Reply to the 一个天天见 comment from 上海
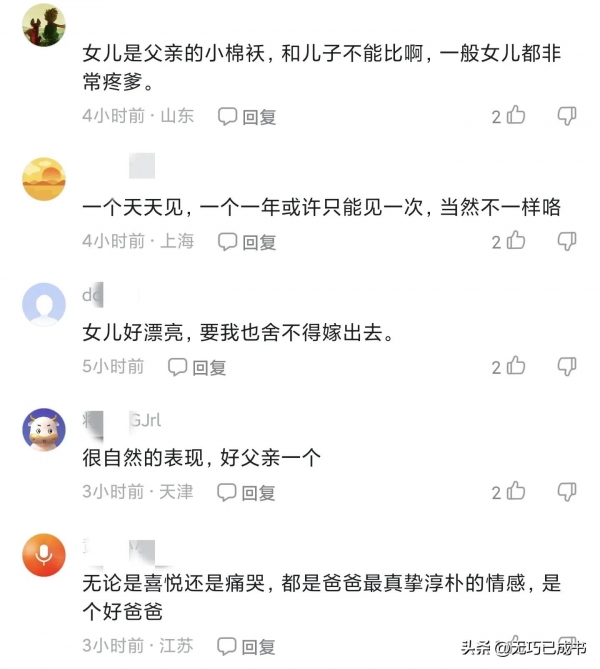The width and height of the screenshot is (600, 669). tap(247, 241)
